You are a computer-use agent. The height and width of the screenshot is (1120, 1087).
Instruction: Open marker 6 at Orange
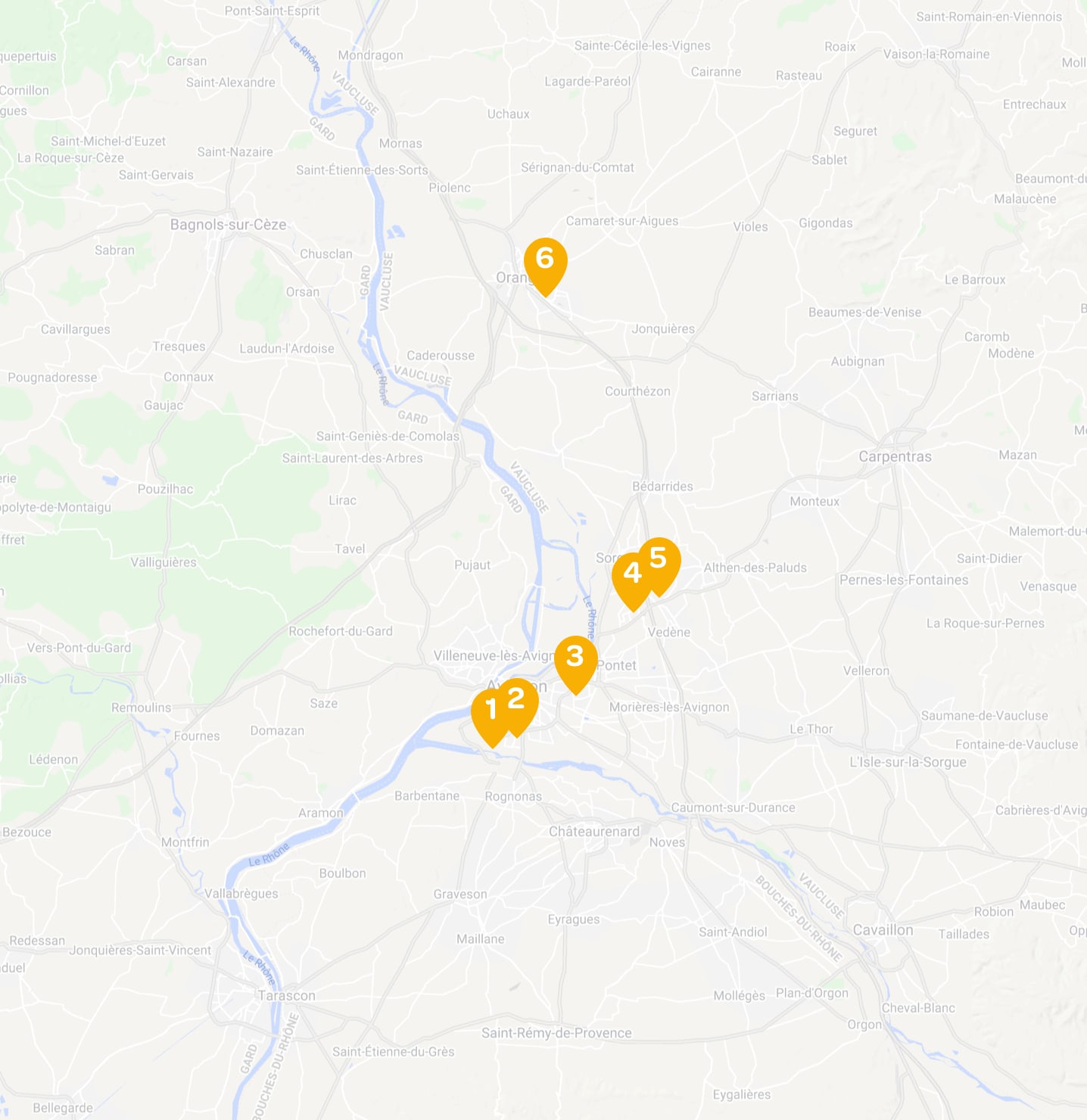pos(545,260)
